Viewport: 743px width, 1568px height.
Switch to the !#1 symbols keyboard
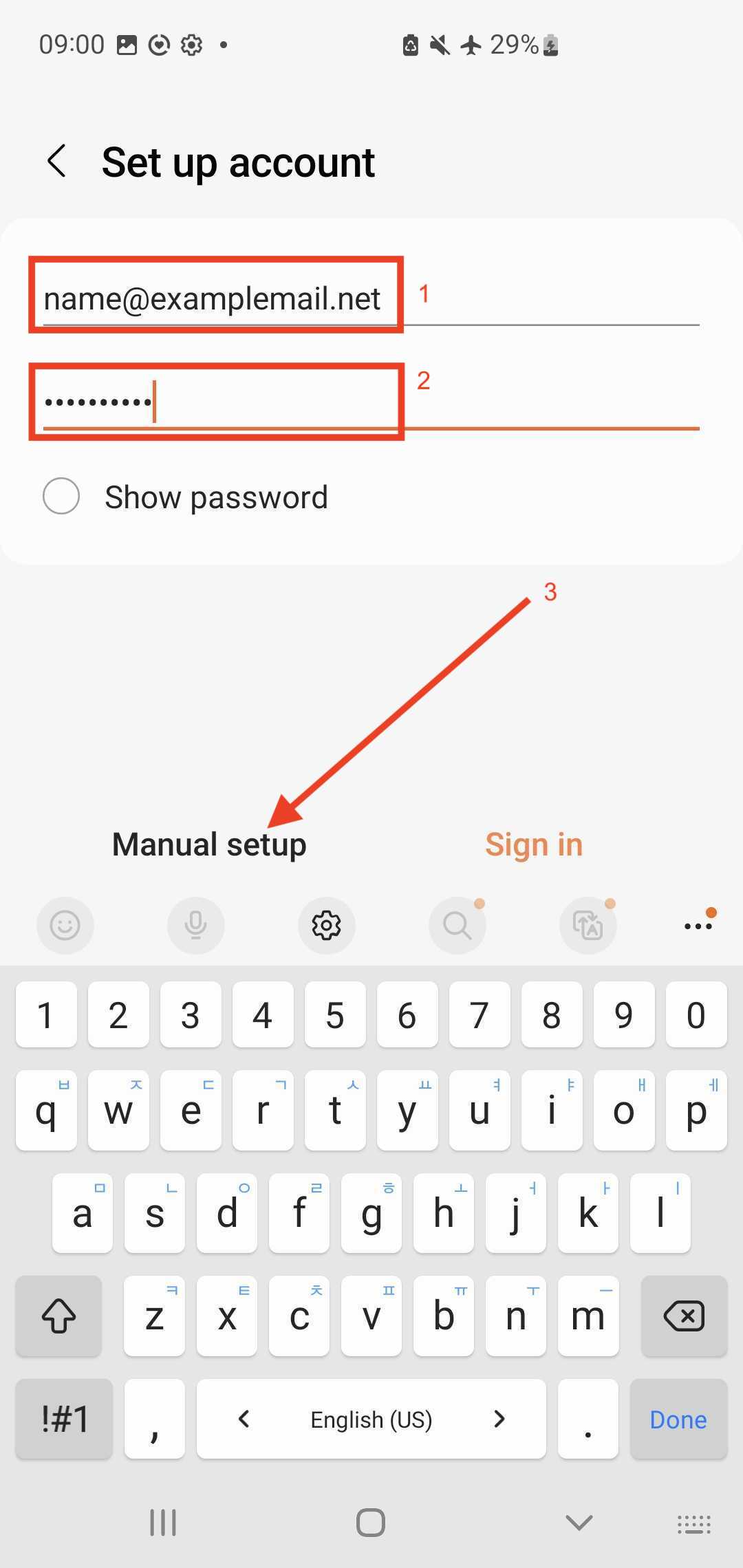pyautogui.click(x=65, y=1419)
